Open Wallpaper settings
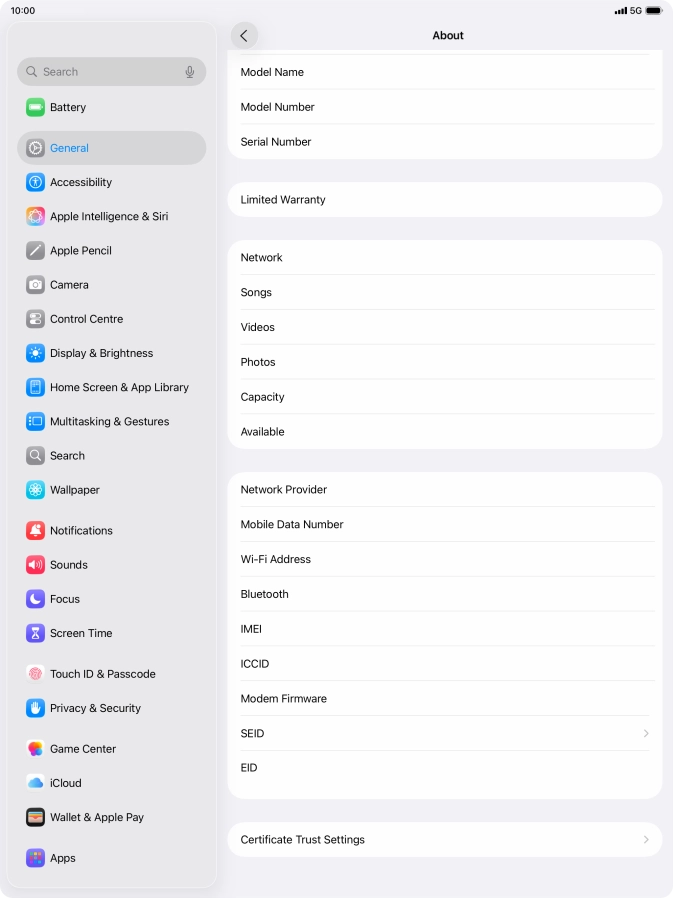The height and width of the screenshot is (898, 673). tap(74, 490)
